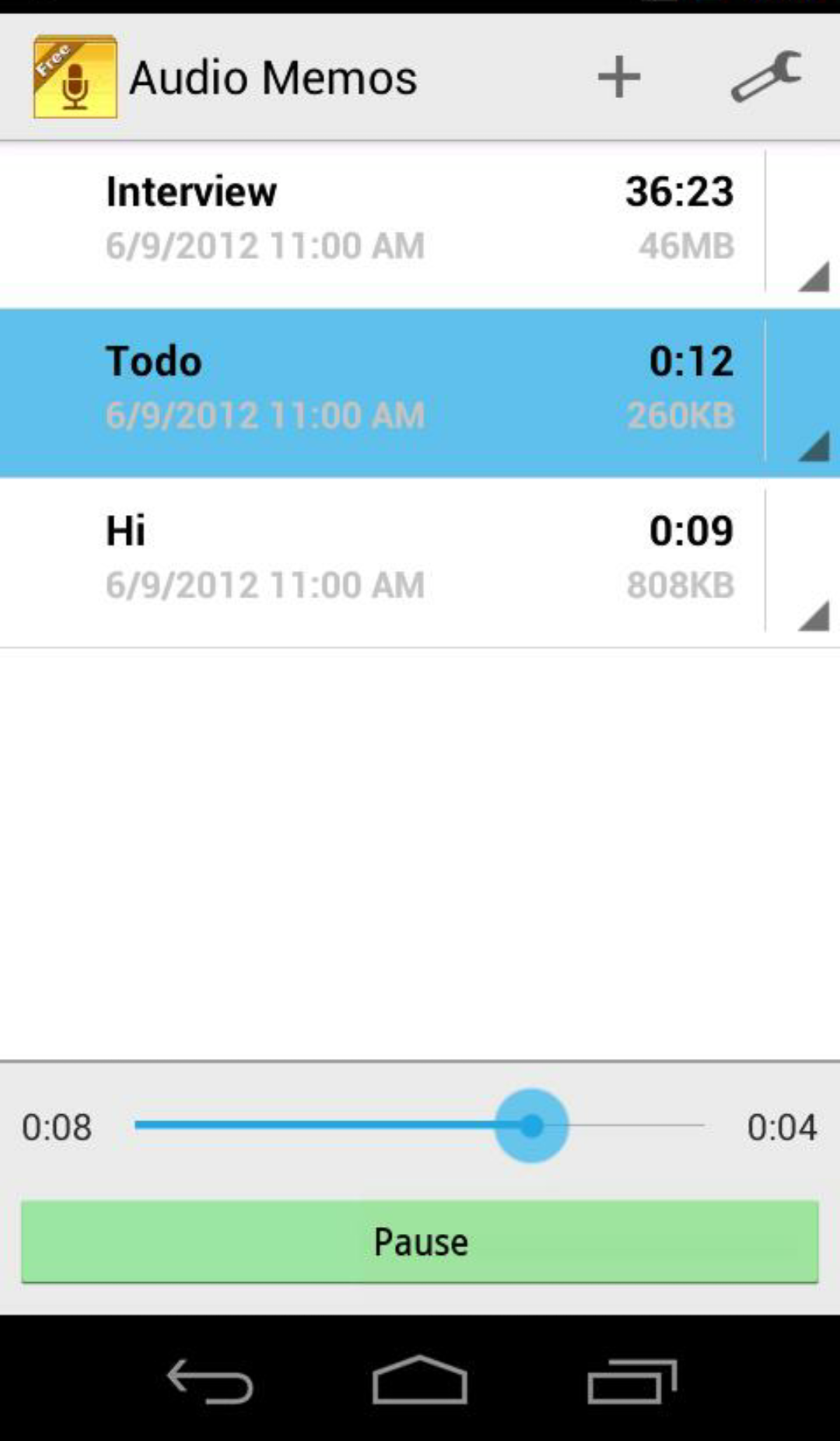Go back using the system back button
The image size is (840, 1444).
click(x=210, y=1381)
